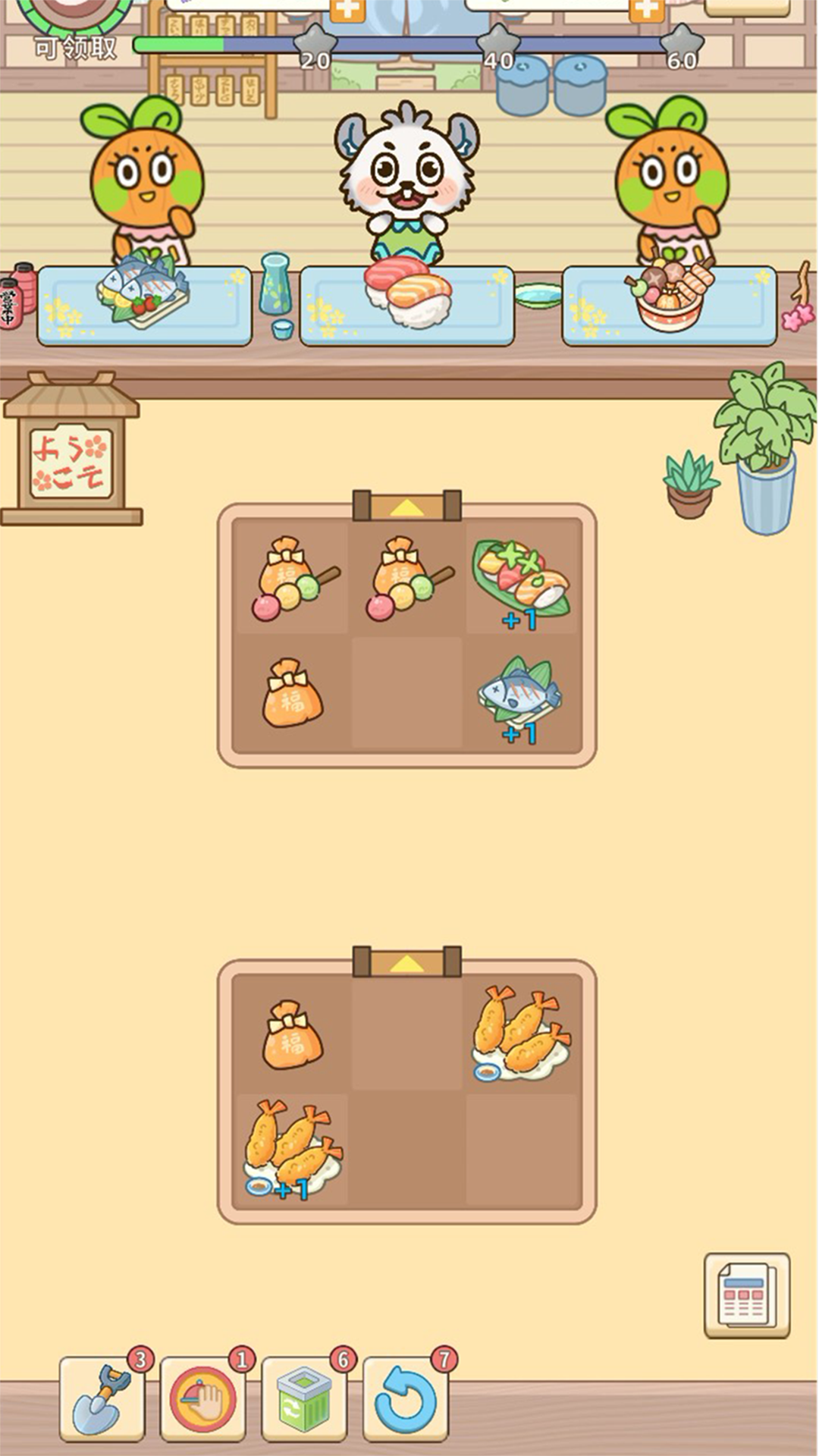Select the sushi platter in the upper tray

pyautogui.click(x=520, y=579)
